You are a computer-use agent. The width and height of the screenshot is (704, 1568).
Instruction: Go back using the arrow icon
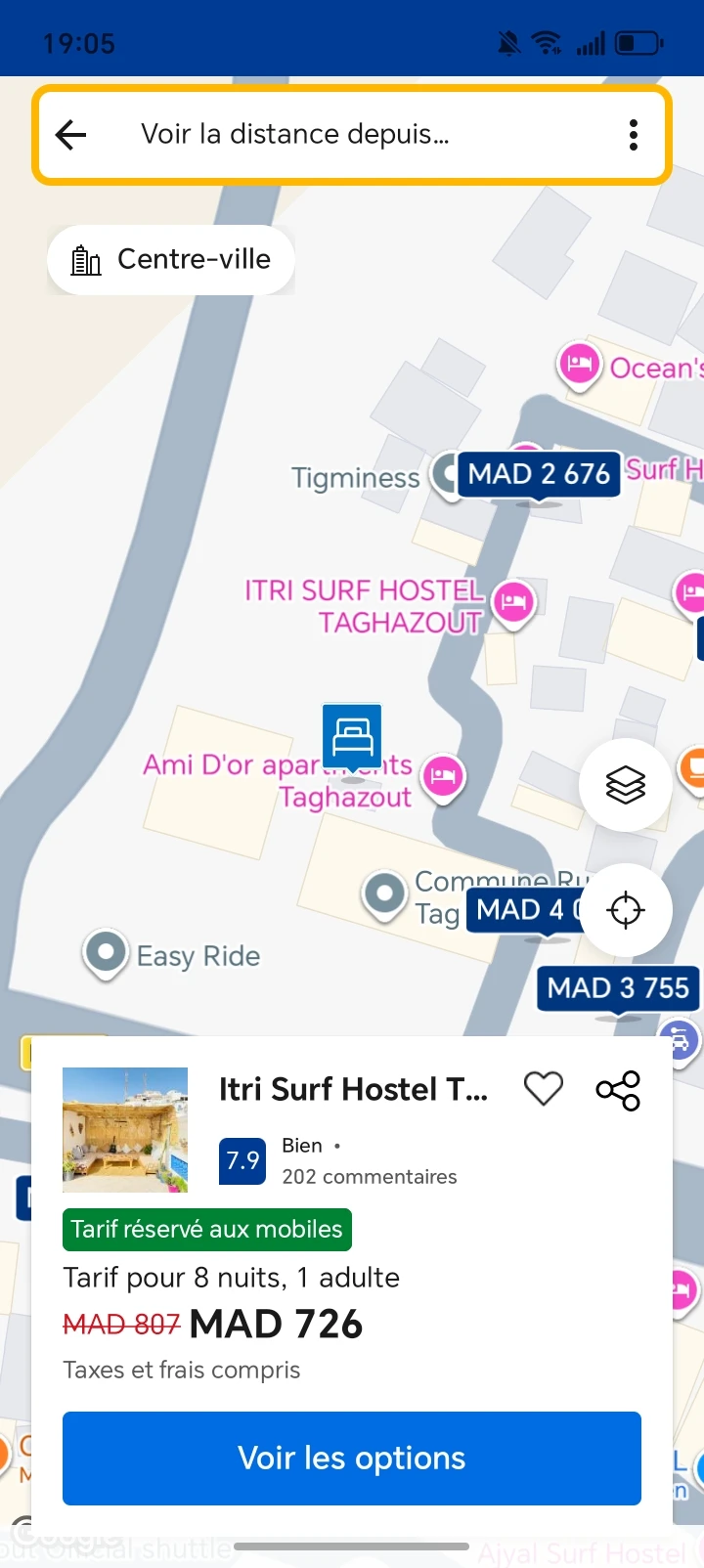[x=71, y=135]
